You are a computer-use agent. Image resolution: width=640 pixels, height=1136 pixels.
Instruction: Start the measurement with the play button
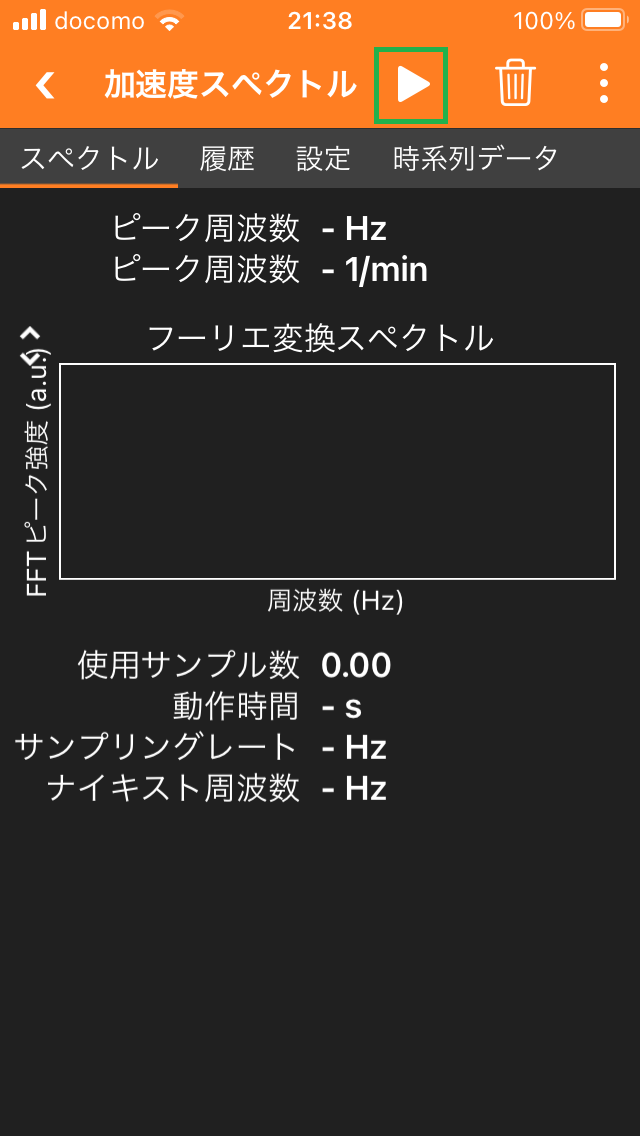tap(412, 85)
